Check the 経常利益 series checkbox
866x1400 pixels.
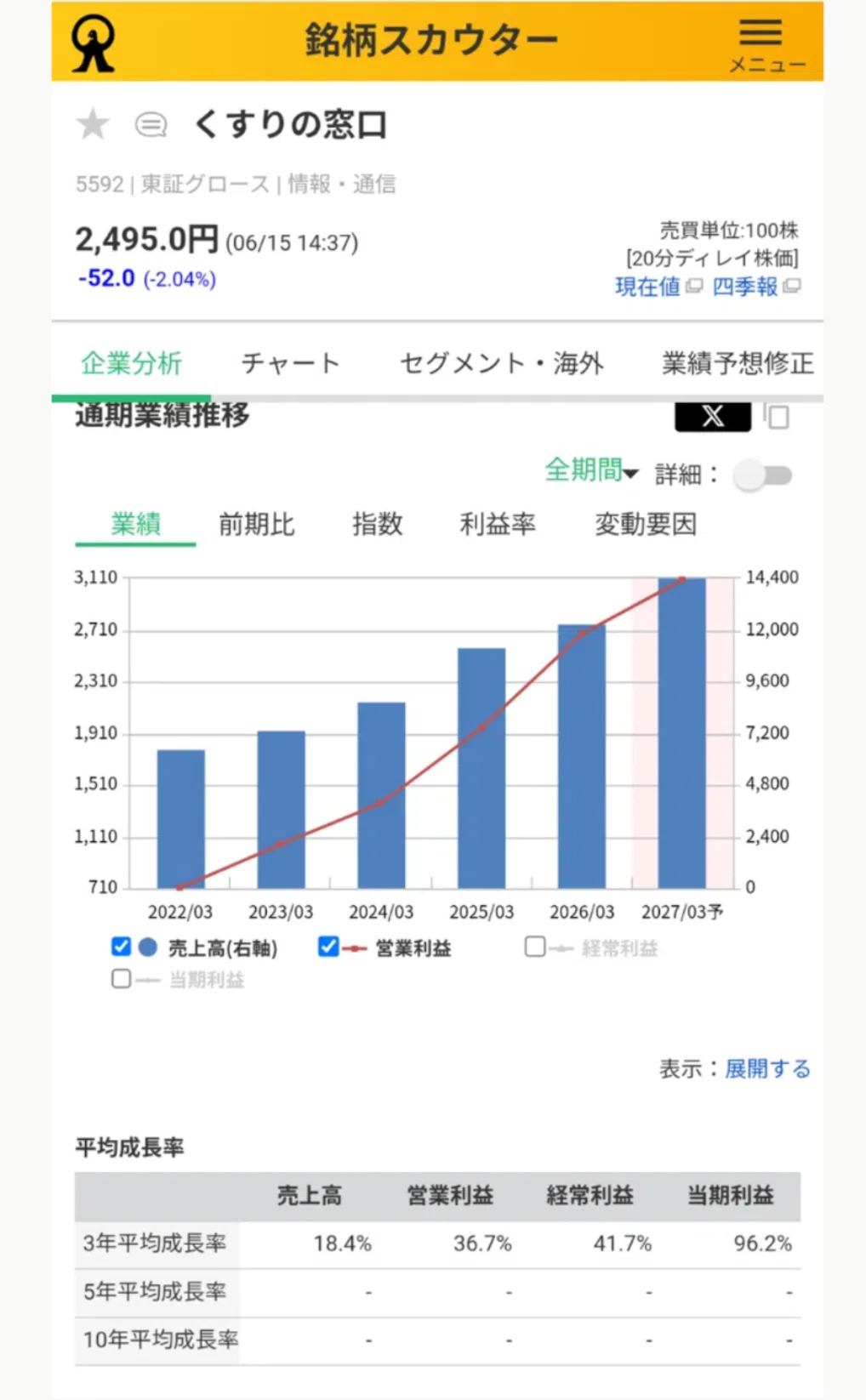[535, 947]
